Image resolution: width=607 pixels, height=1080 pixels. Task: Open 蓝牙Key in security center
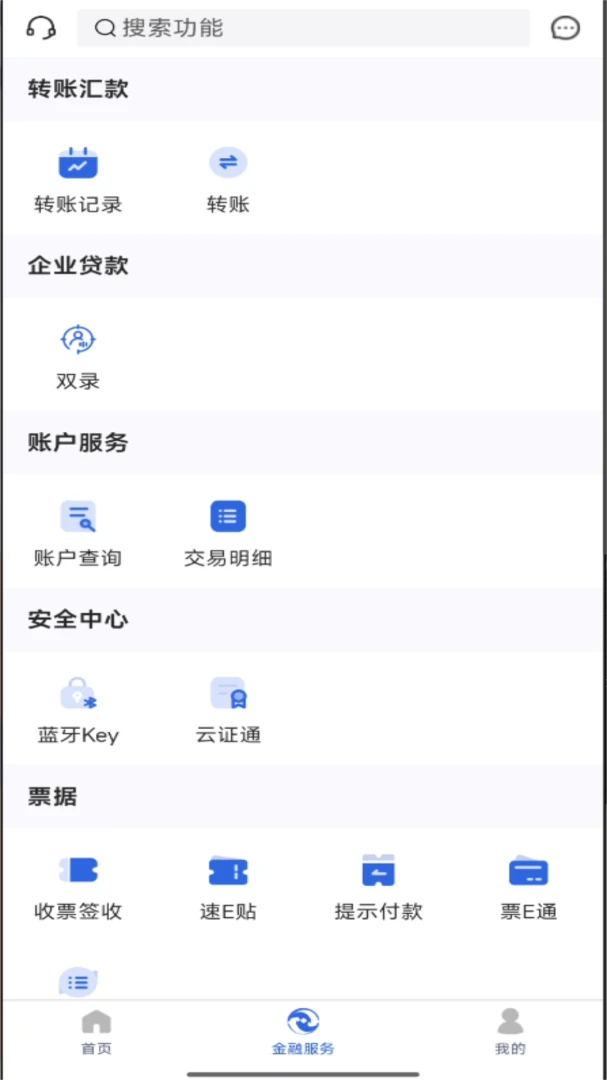(x=78, y=711)
